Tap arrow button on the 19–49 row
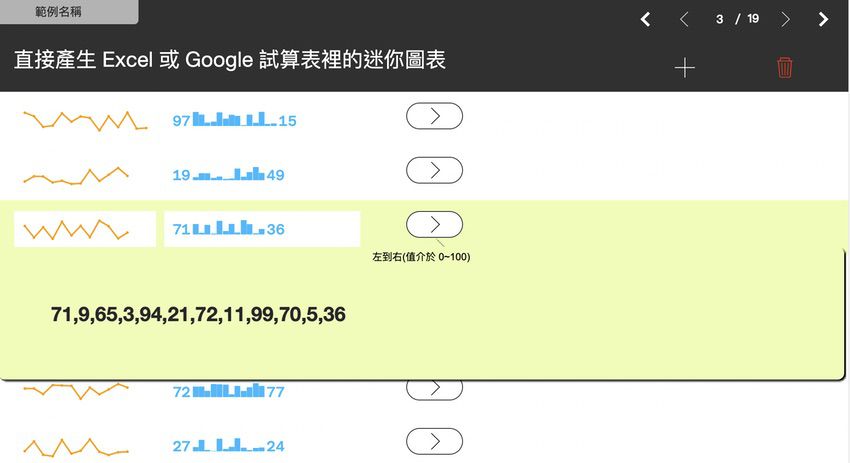The height and width of the screenshot is (463, 850). (434, 170)
